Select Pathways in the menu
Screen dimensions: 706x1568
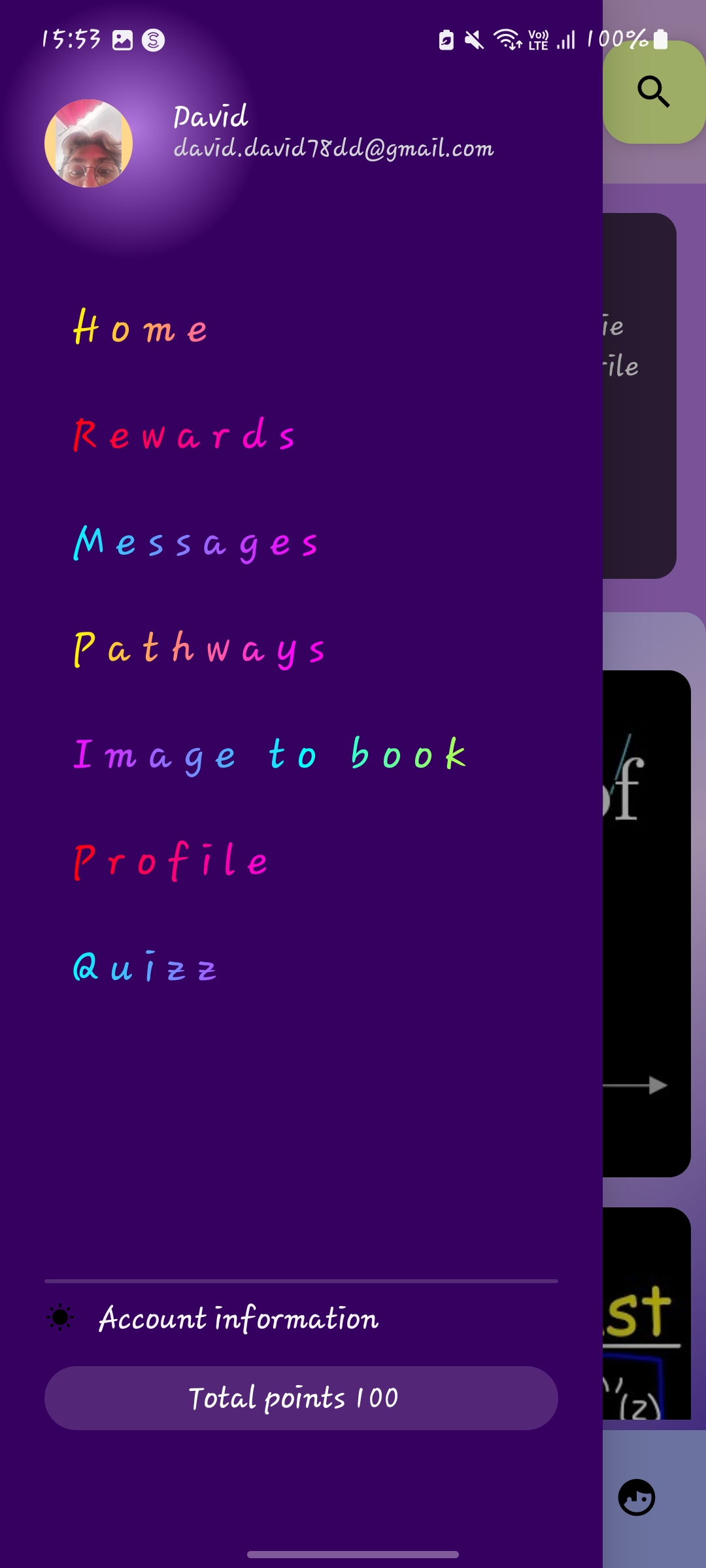(x=199, y=649)
